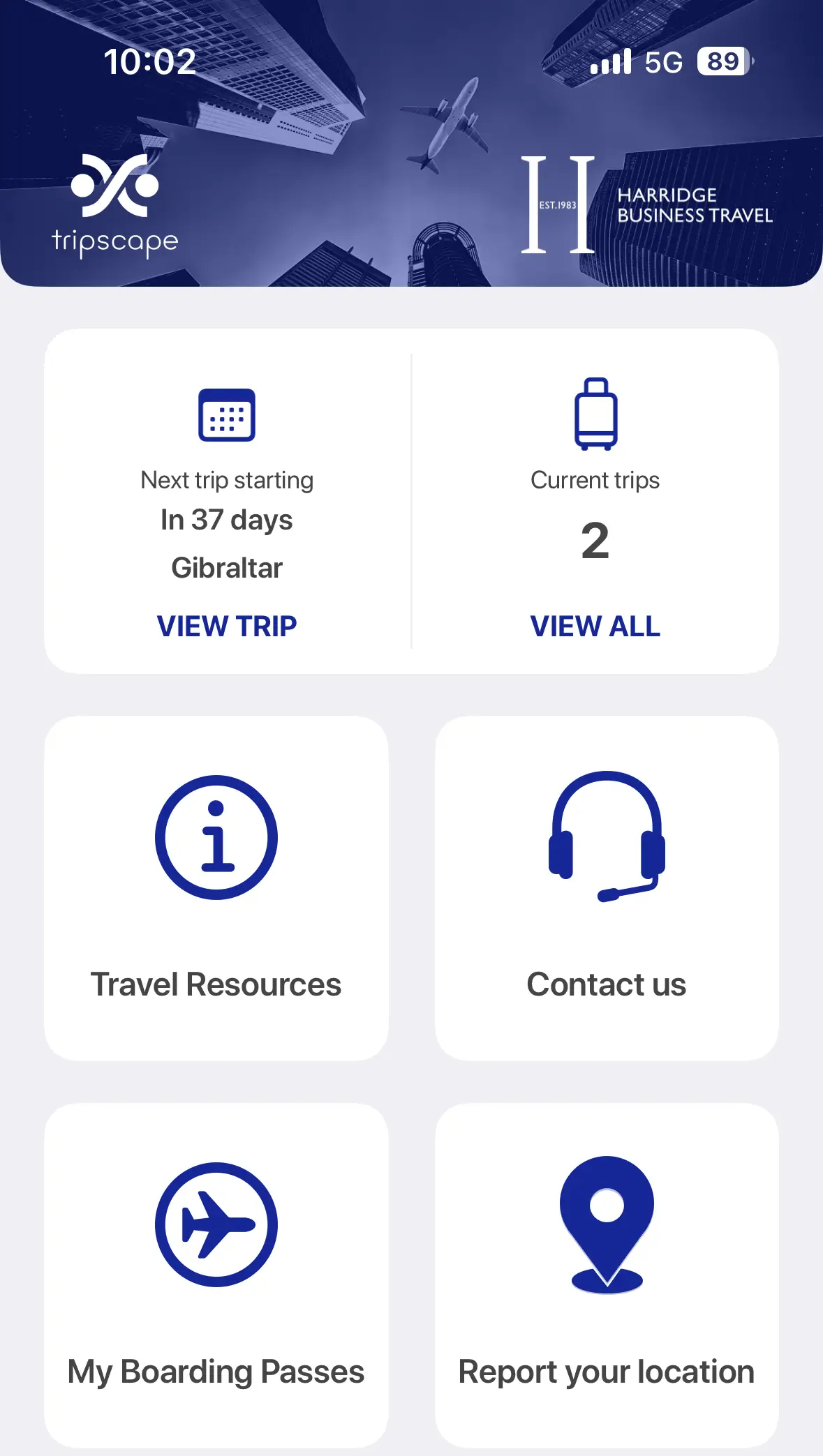Open the Travel Resources card
Viewport: 823px width, 1456px height.
216,886
